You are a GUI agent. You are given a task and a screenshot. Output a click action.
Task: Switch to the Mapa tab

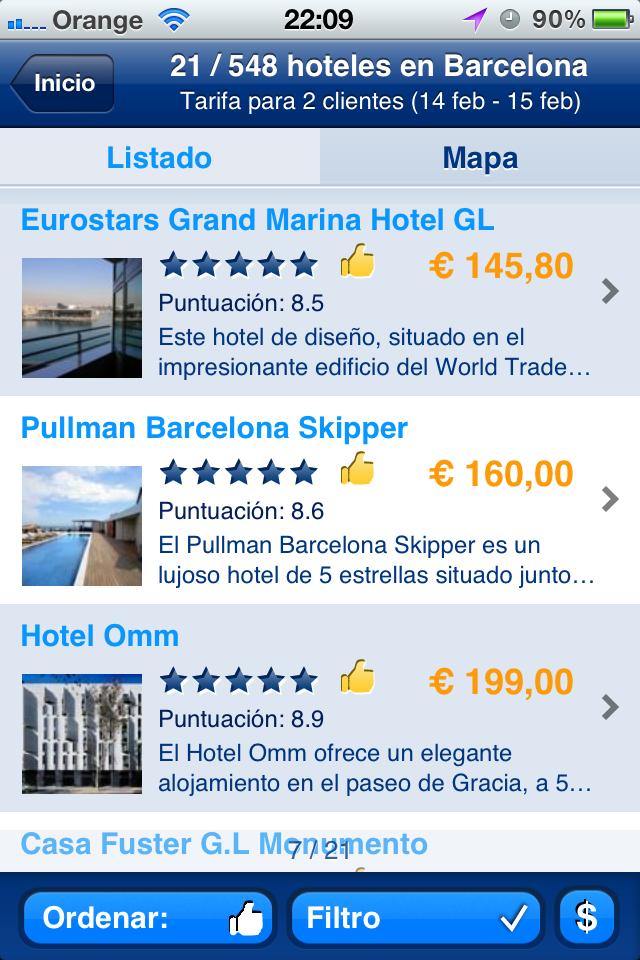click(480, 158)
